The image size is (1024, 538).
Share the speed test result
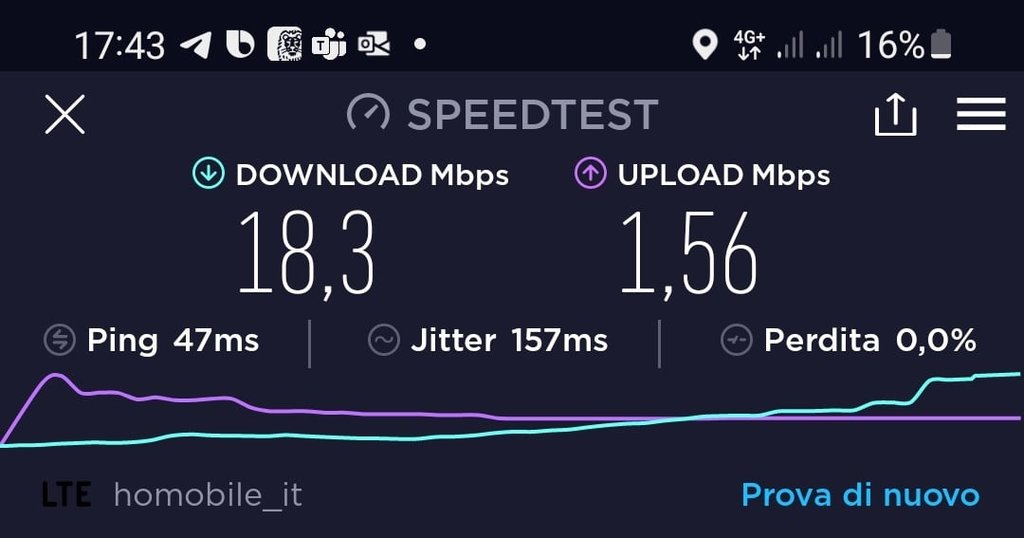[895, 115]
